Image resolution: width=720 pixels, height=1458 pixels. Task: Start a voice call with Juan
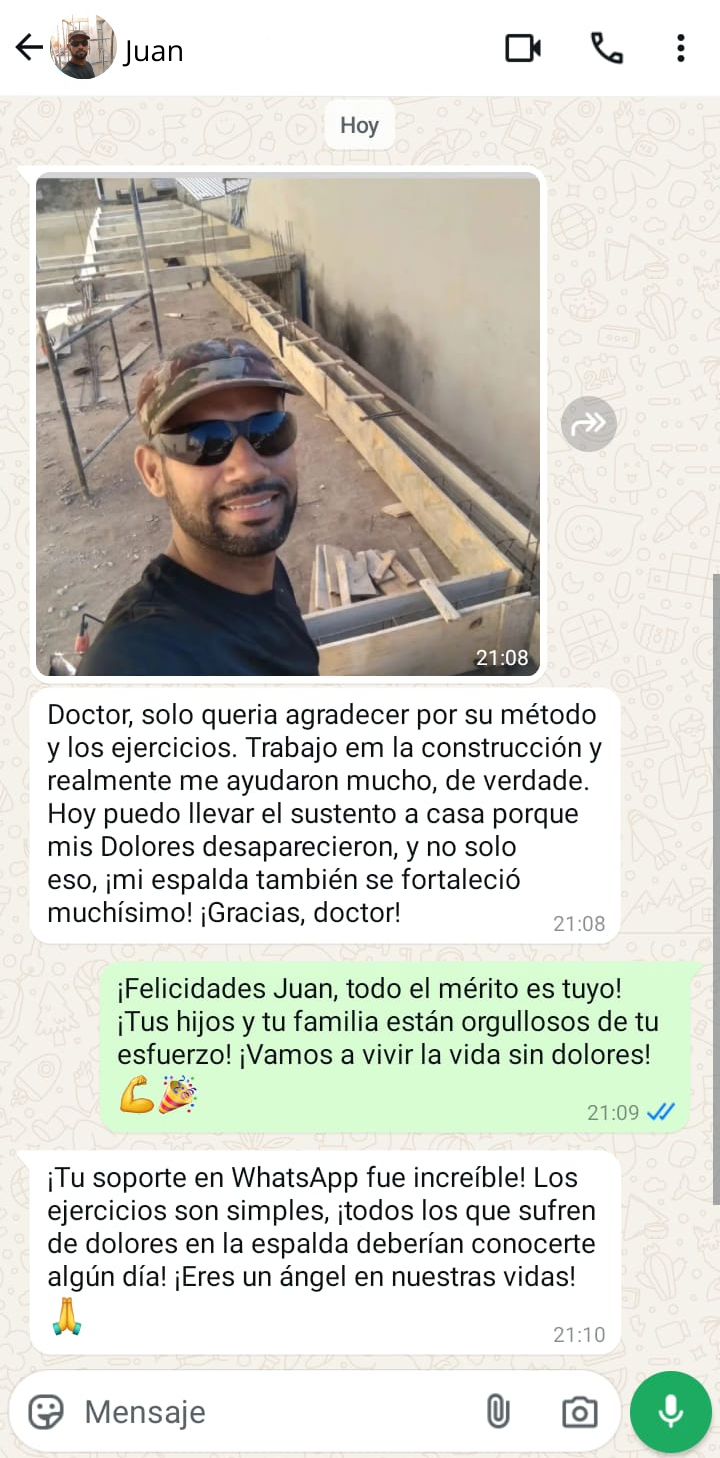603,47
